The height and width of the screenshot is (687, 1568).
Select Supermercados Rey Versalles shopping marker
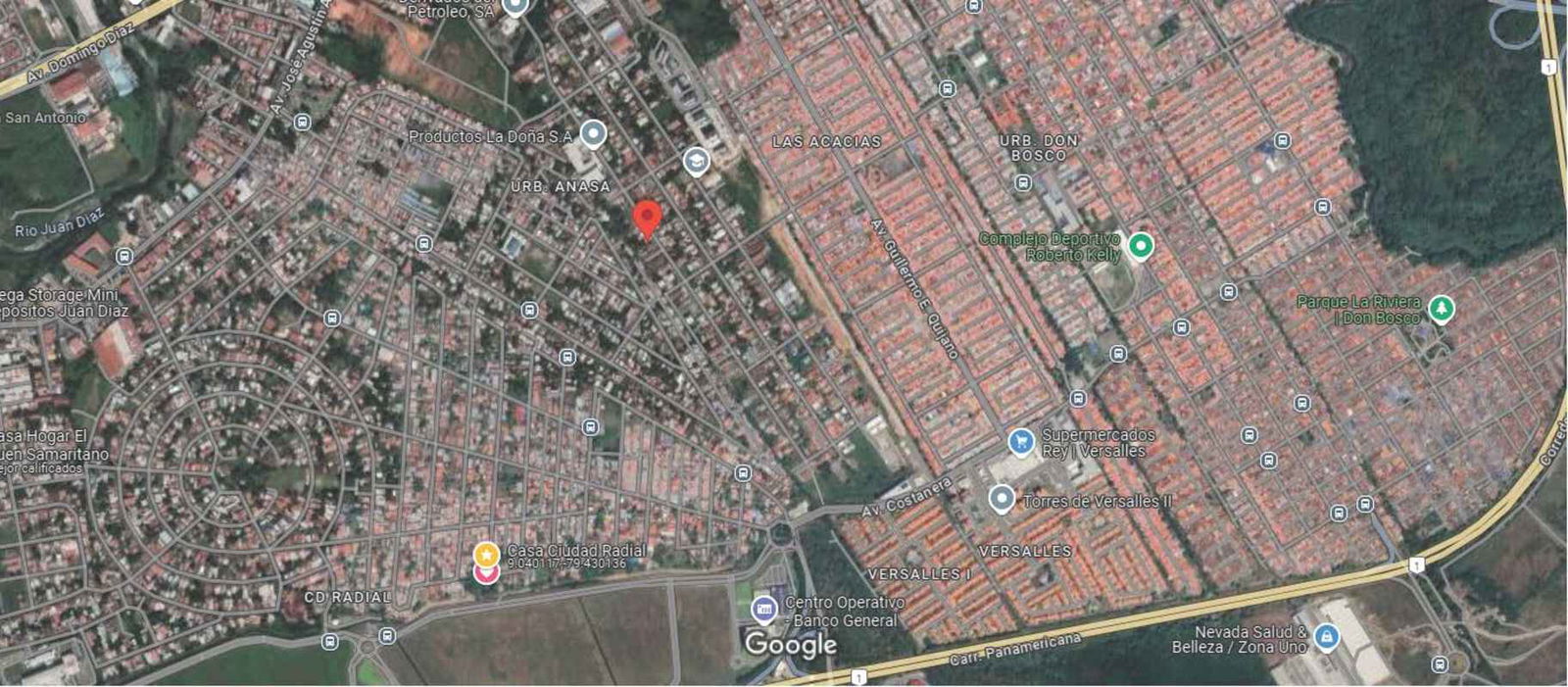pos(1021,442)
